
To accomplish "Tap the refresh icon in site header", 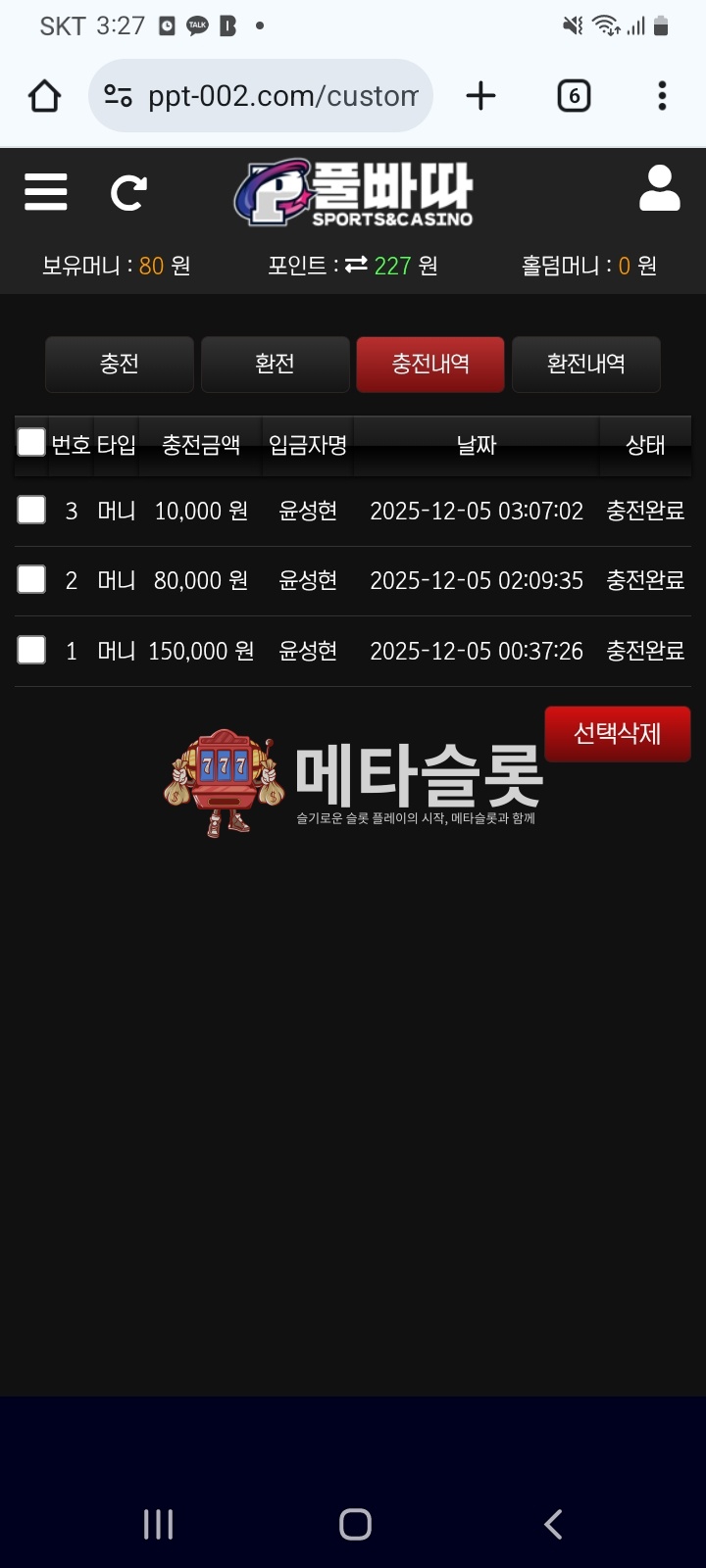I will coord(128,192).
